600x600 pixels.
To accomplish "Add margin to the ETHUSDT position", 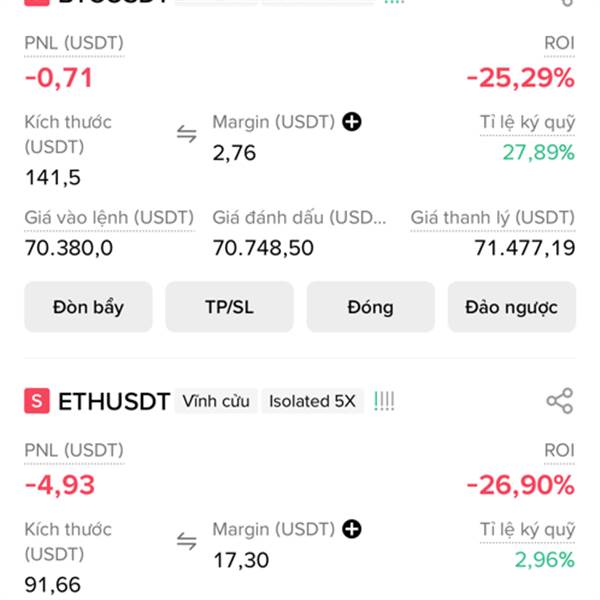I will (352, 529).
